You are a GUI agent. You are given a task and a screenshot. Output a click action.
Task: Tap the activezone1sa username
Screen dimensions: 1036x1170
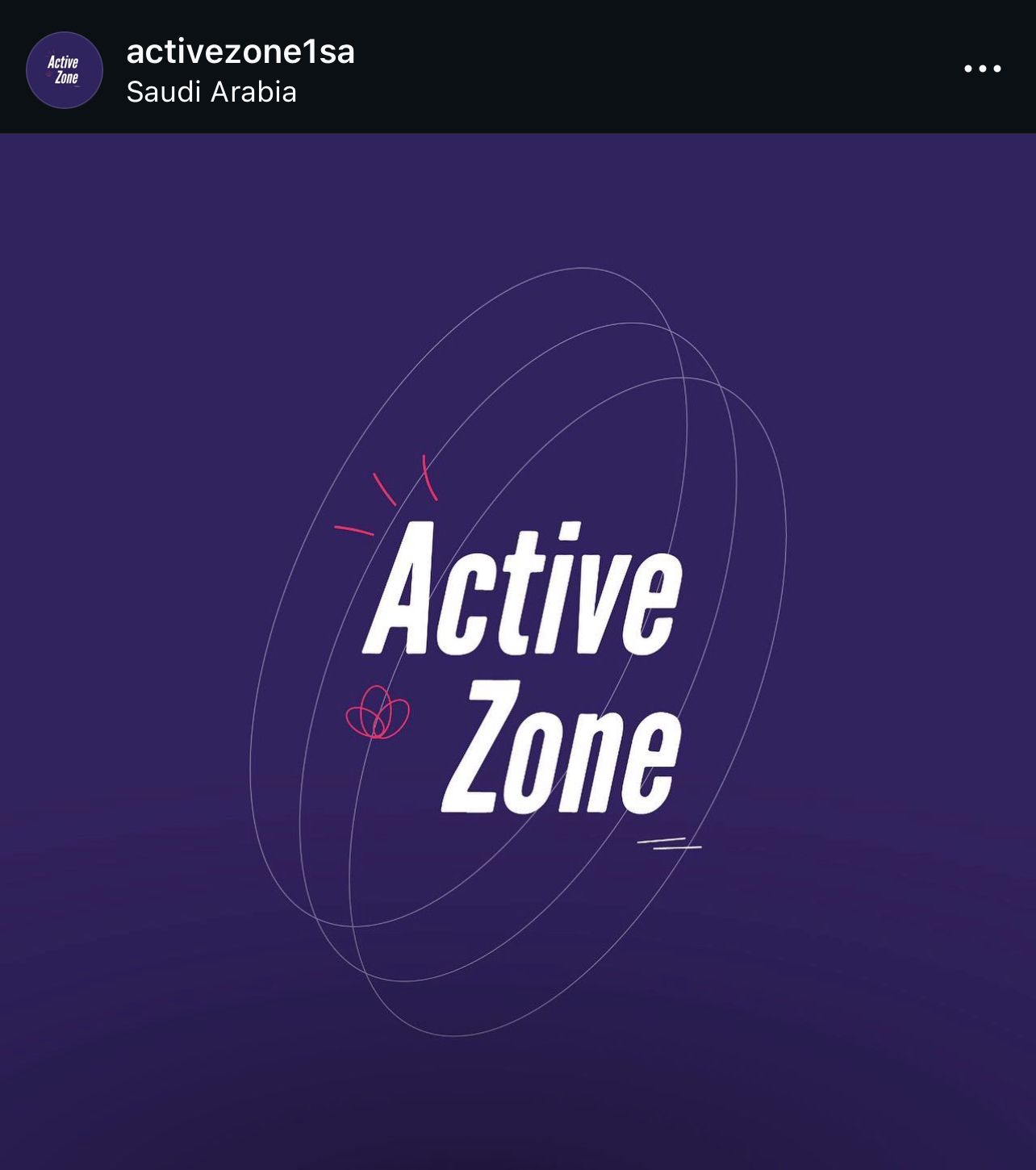click(x=240, y=52)
